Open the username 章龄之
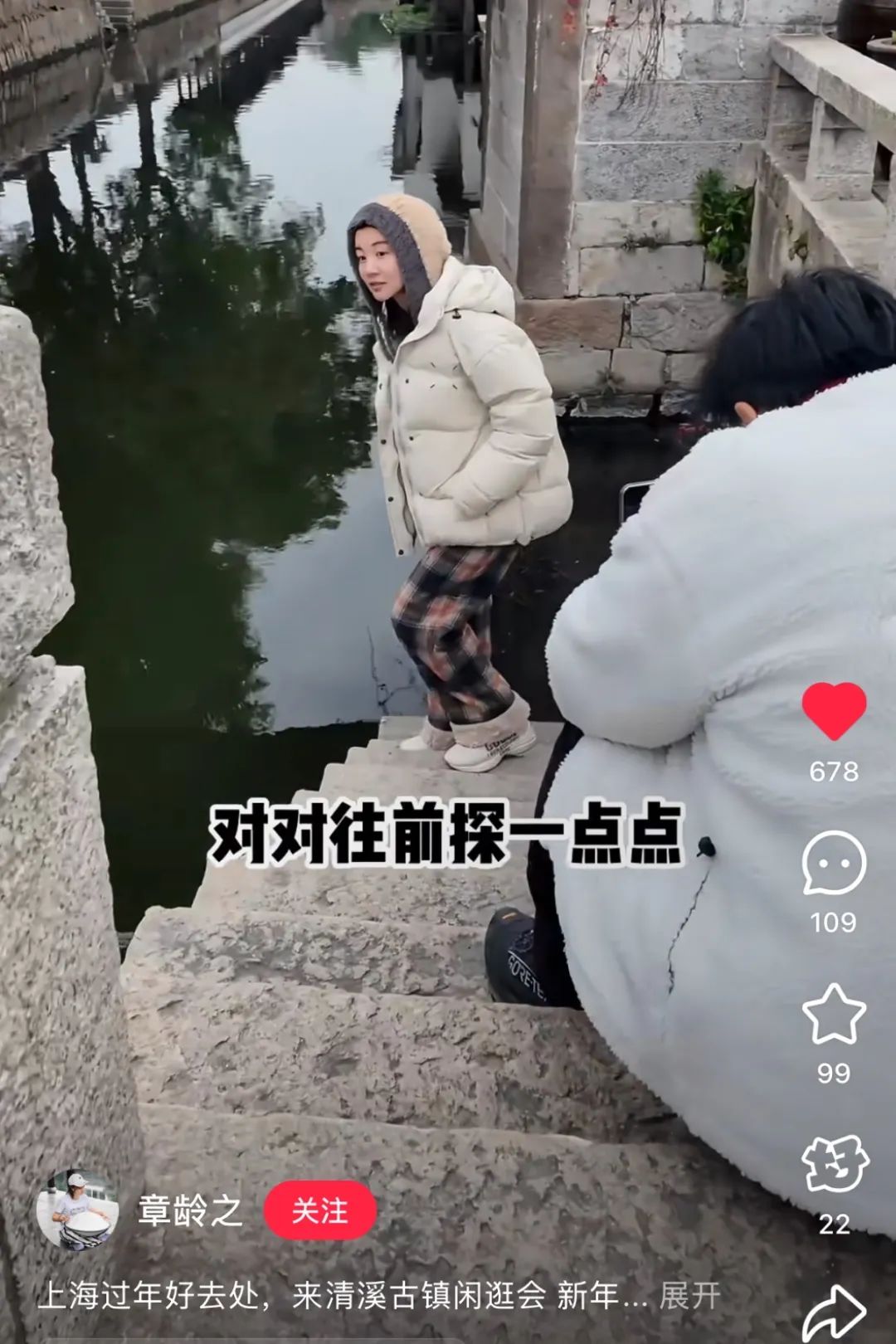This screenshot has height=1344, width=896. point(191,1211)
